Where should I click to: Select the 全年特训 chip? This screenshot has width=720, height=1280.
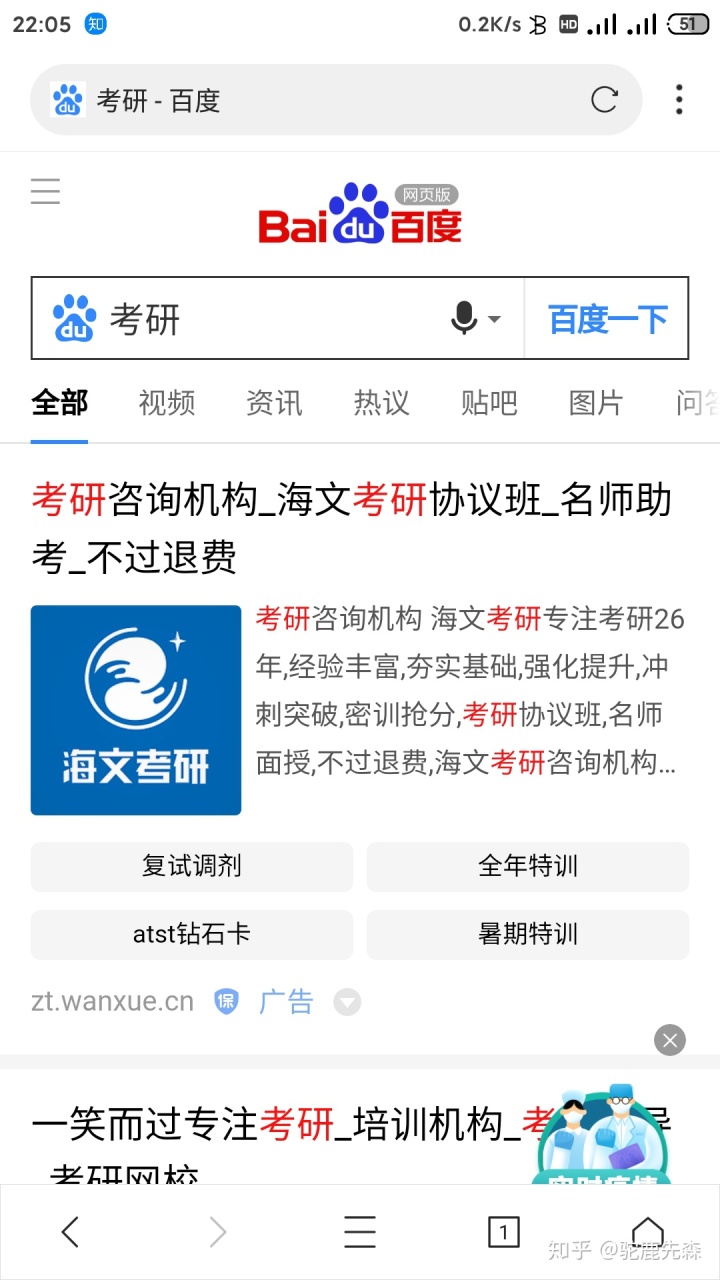tap(527, 866)
